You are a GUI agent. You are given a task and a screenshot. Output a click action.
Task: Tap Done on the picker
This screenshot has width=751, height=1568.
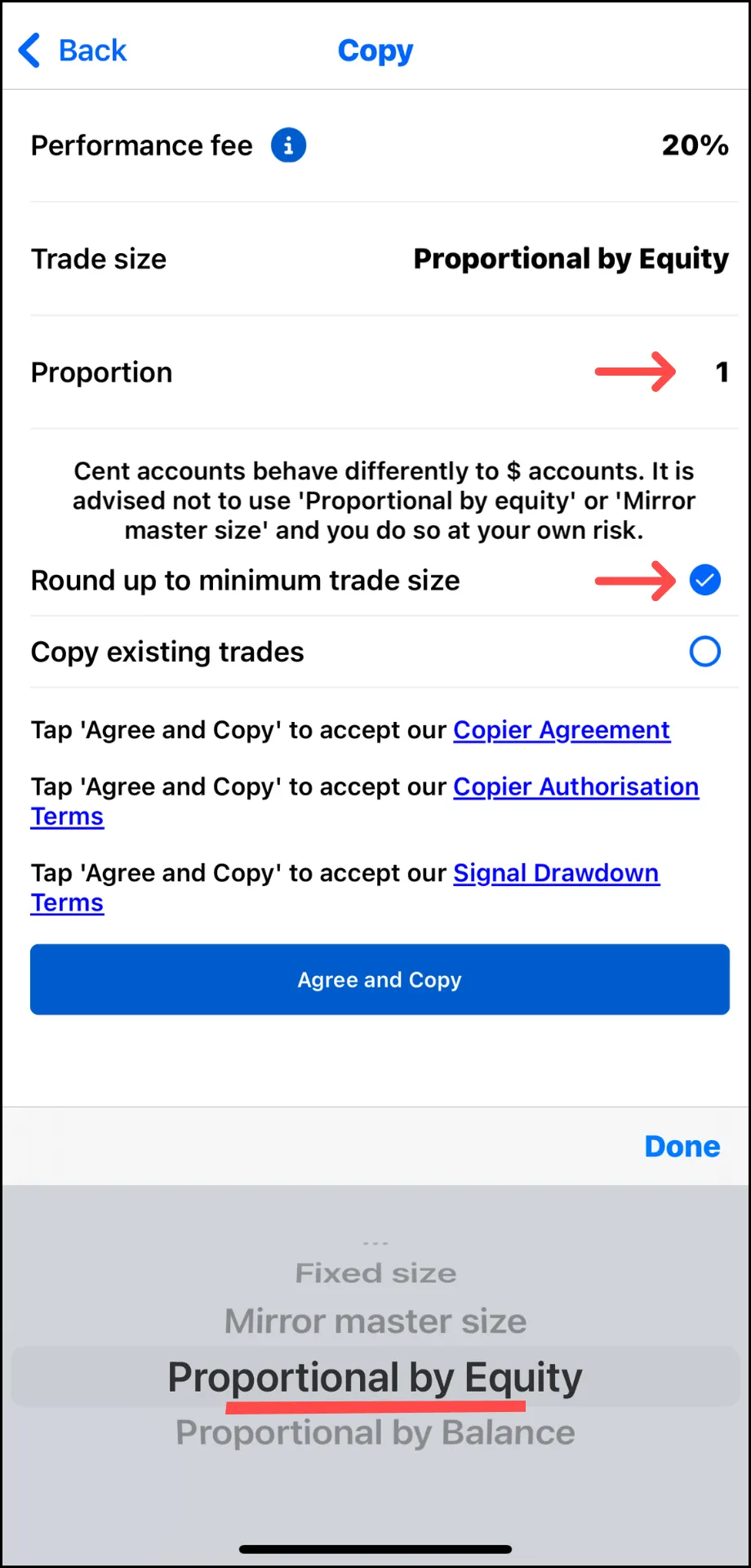click(x=682, y=1147)
